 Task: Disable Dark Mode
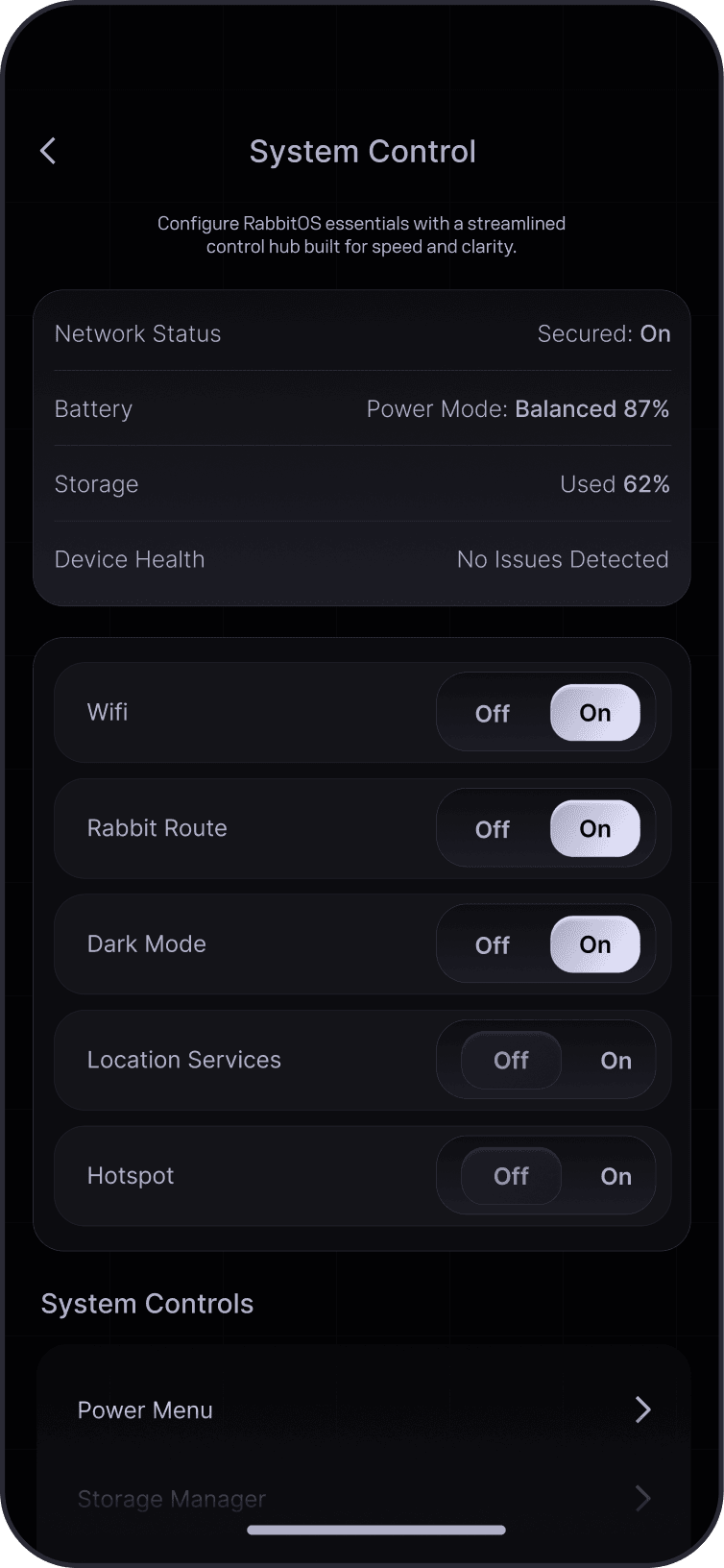493,944
